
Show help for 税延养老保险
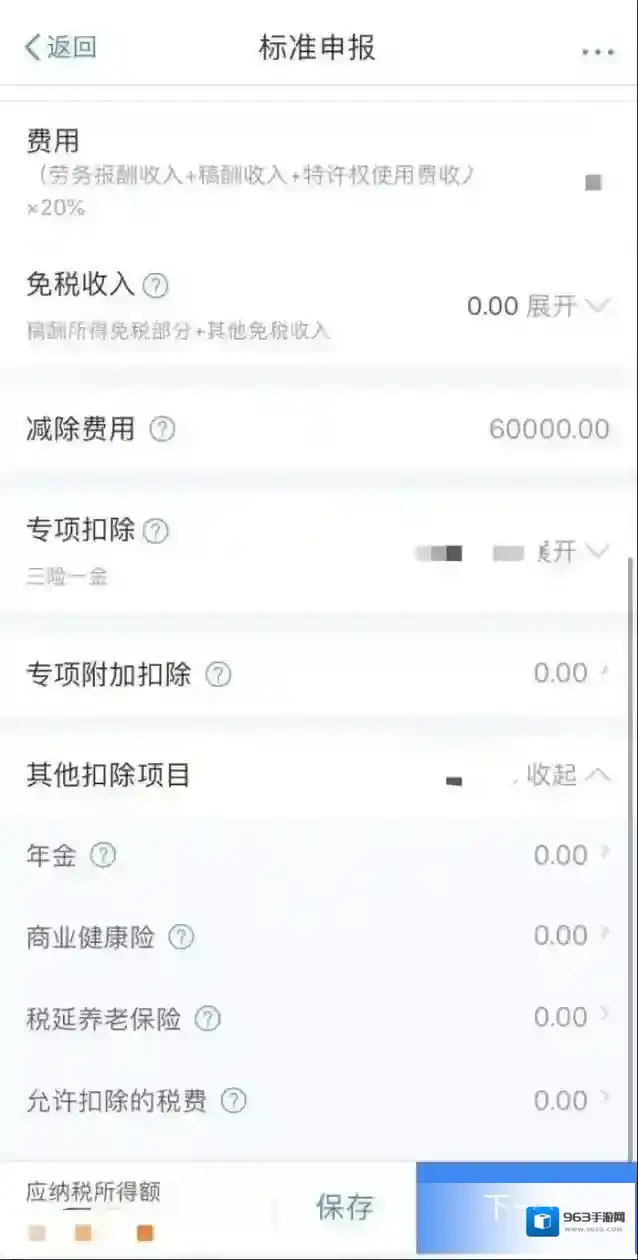(207, 1019)
